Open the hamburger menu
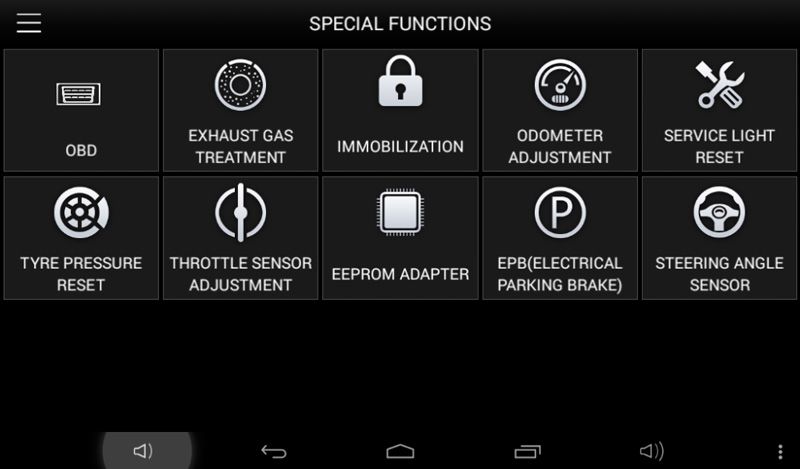 (29, 23)
